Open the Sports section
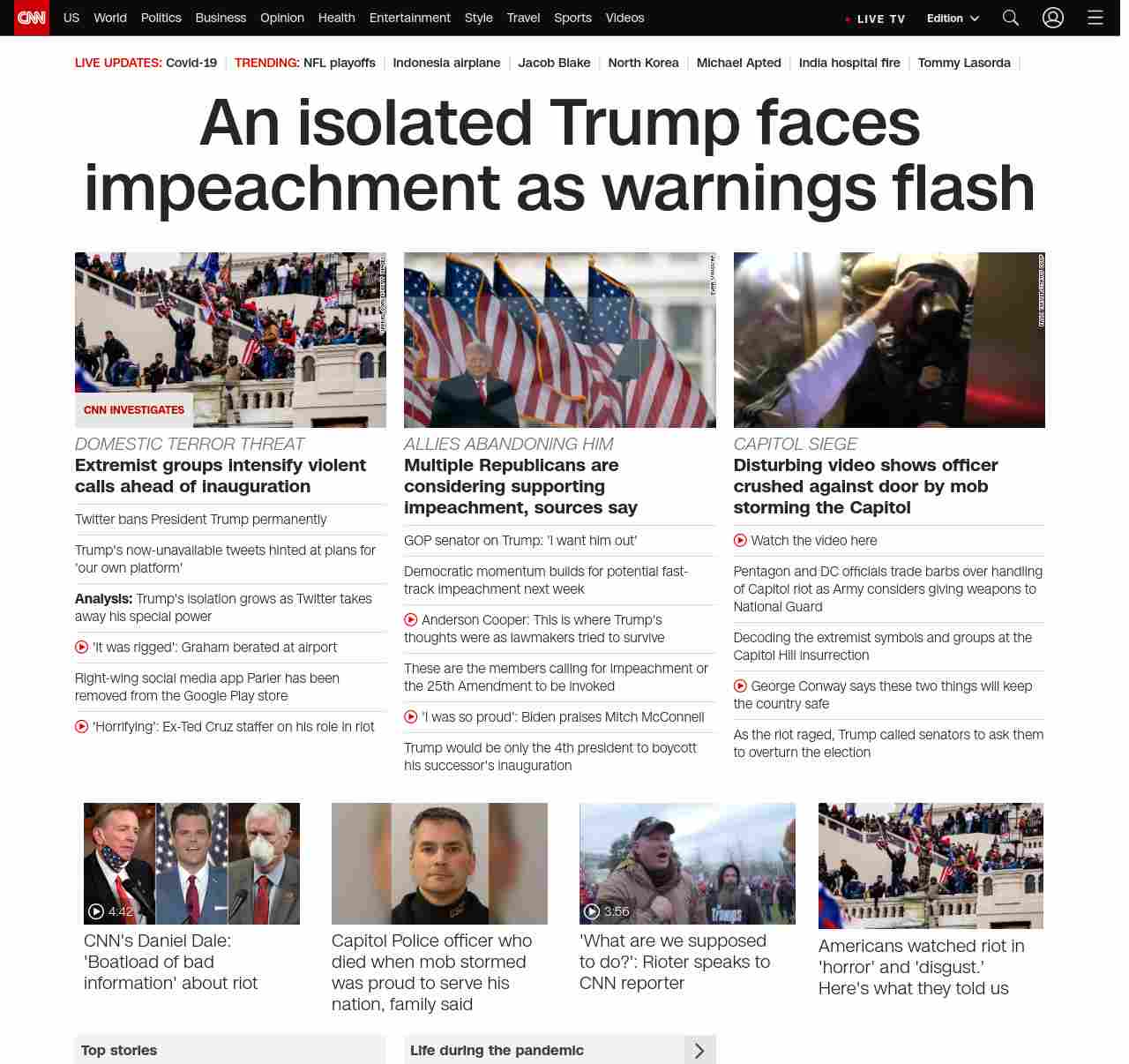The height and width of the screenshot is (1064, 1129). [572, 18]
